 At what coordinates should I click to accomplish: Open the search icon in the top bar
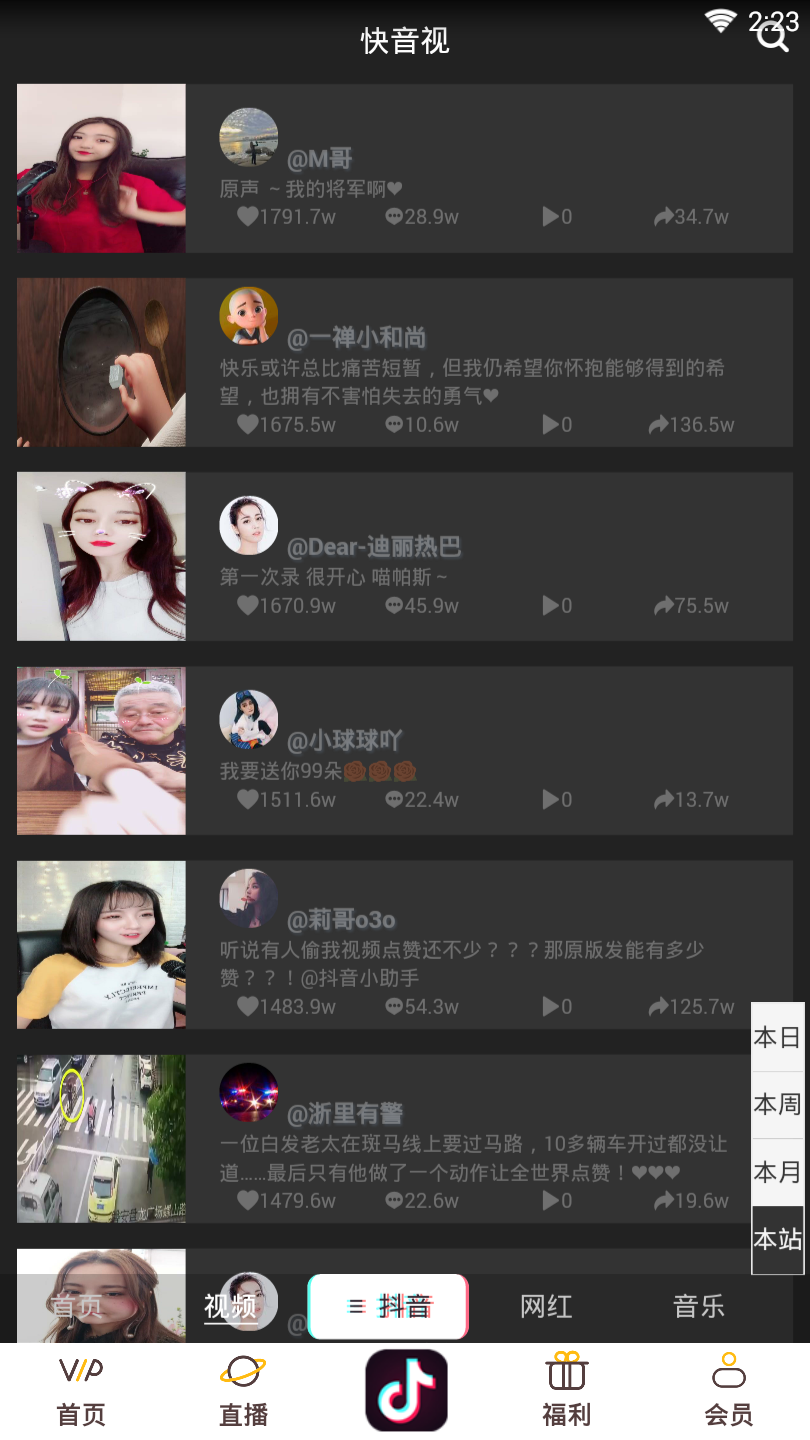tap(772, 38)
